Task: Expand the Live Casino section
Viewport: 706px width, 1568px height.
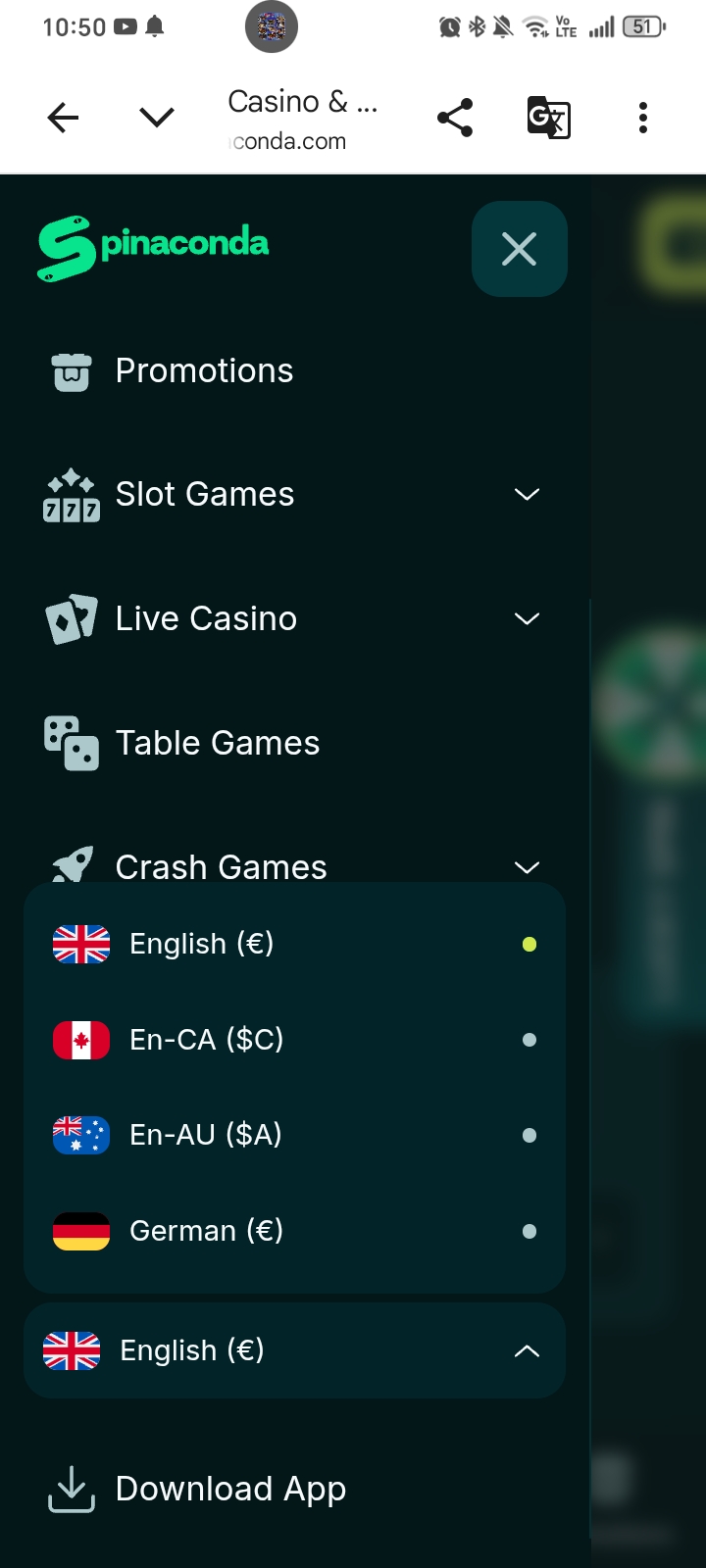Action: pyautogui.click(x=527, y=619)
